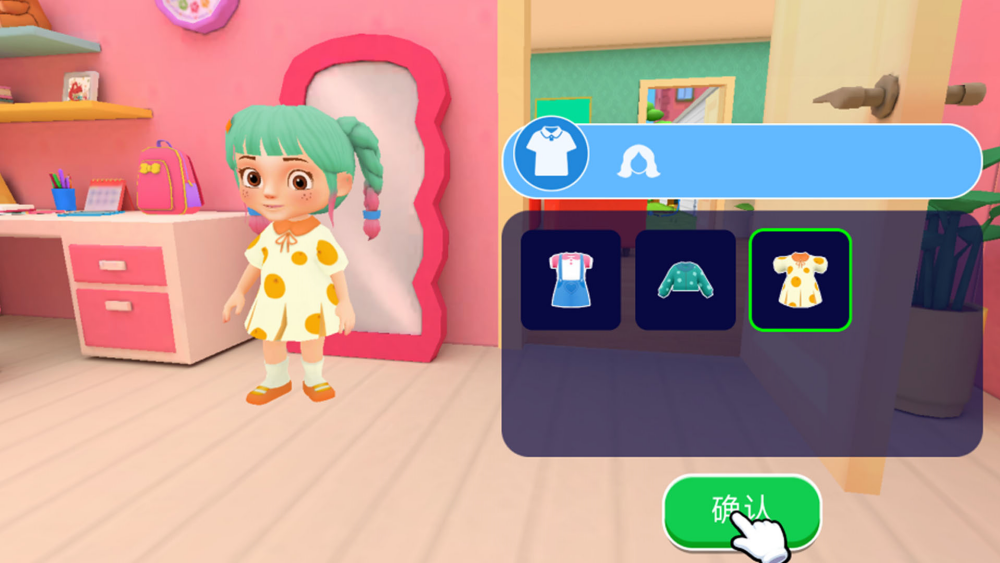Screen dimensions: 1000x563
Task: Select the green polka dot sweater
Action: click(x=685, y=280)
